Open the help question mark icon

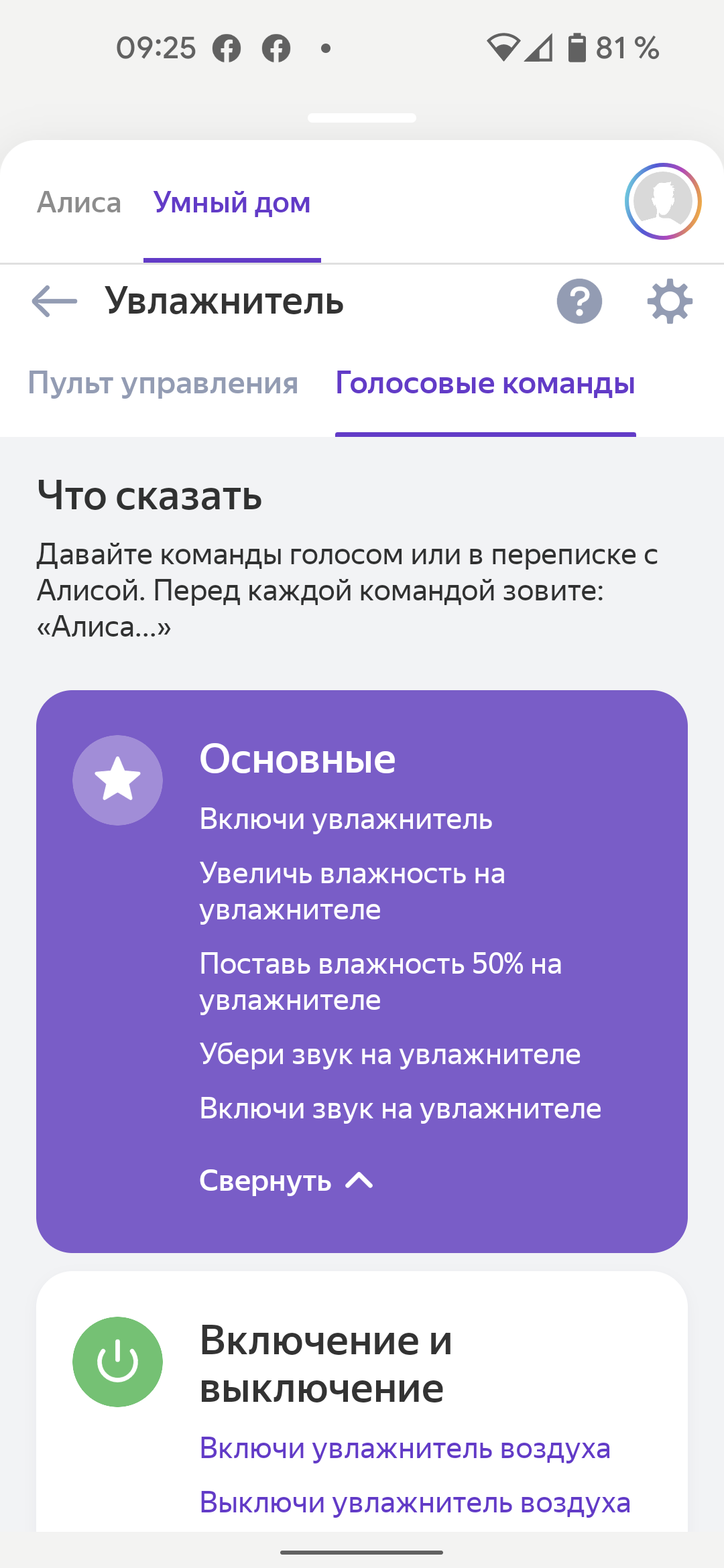[579, 302]
